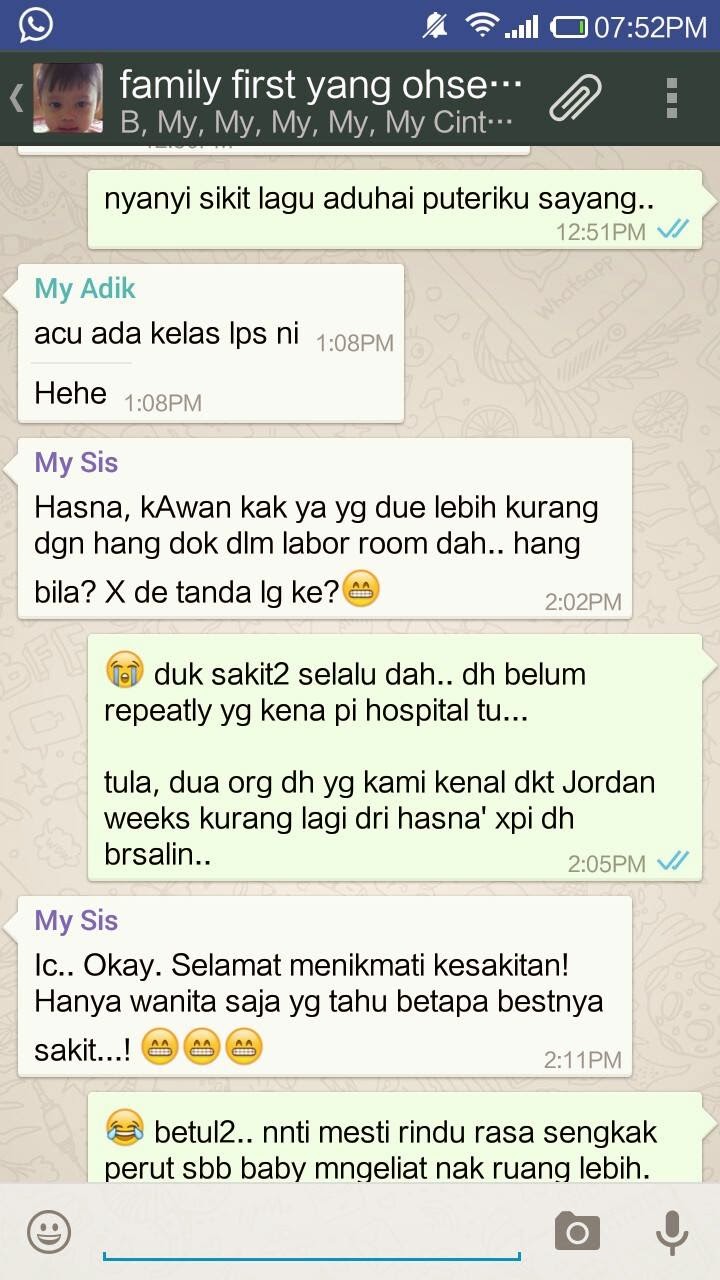720x1280 pixels.
Task: Open the attachment paperclip menu
Action: (576, 98)
